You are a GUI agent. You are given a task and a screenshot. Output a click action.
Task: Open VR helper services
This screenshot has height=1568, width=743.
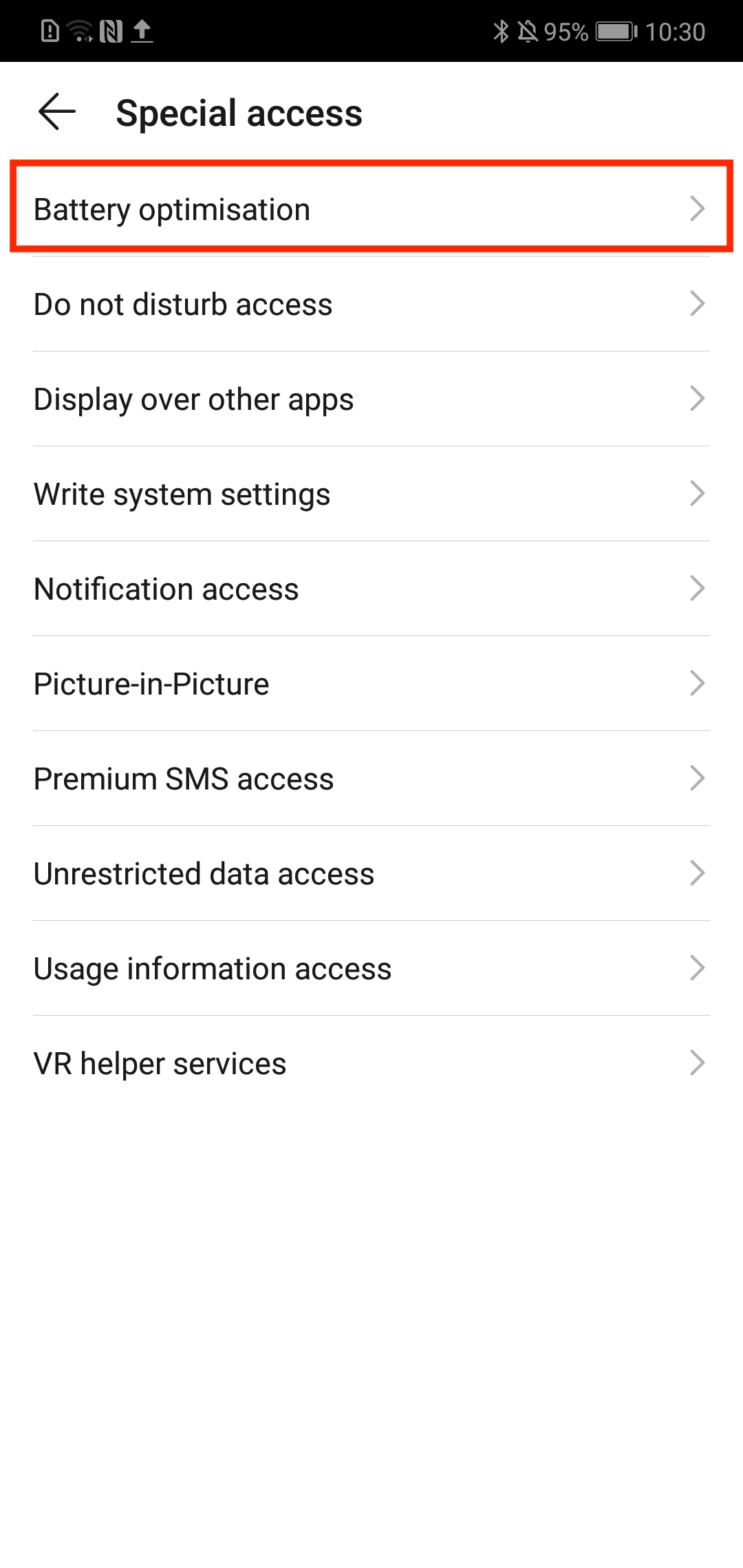371,1063
